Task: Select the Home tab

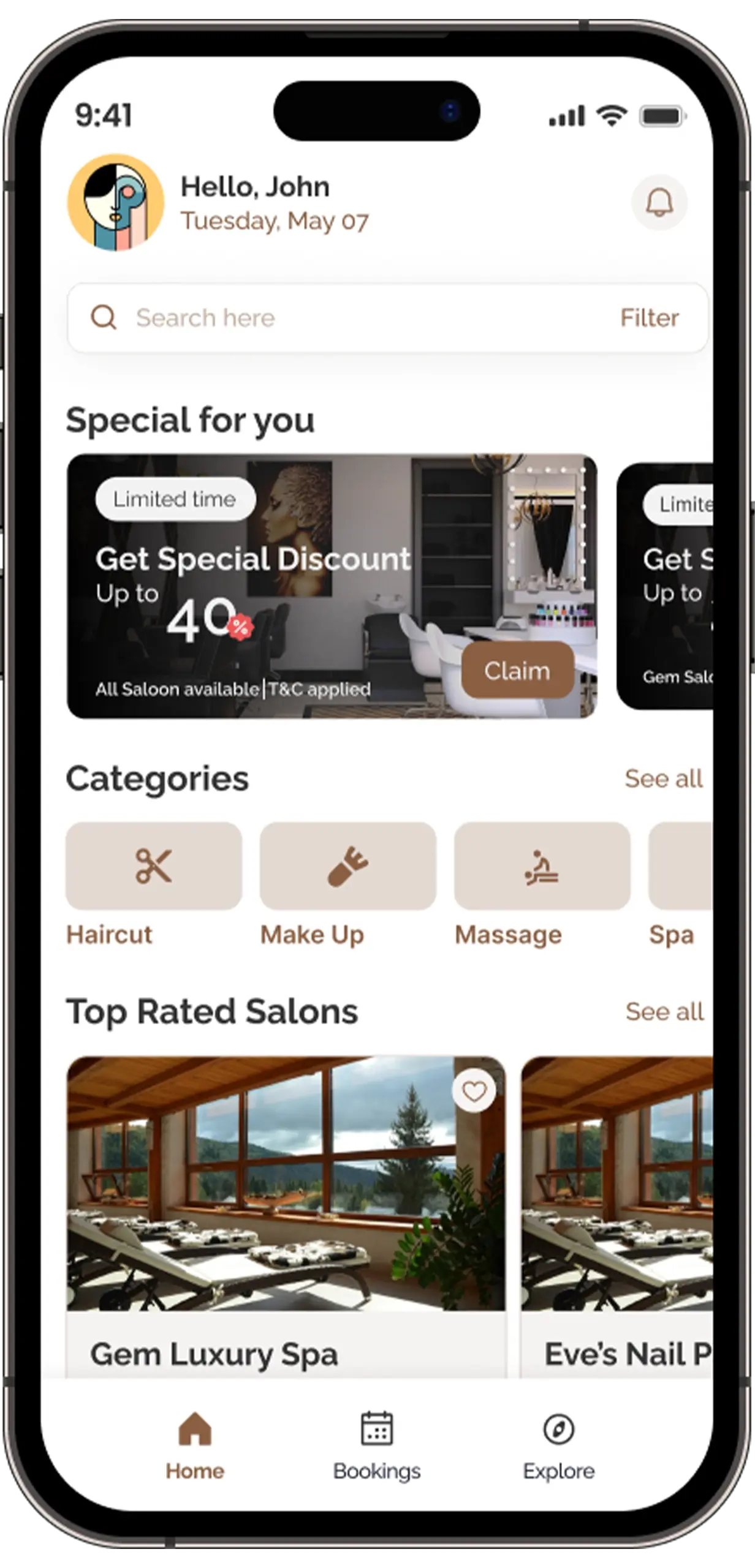Action: [x=195, y=1442]
